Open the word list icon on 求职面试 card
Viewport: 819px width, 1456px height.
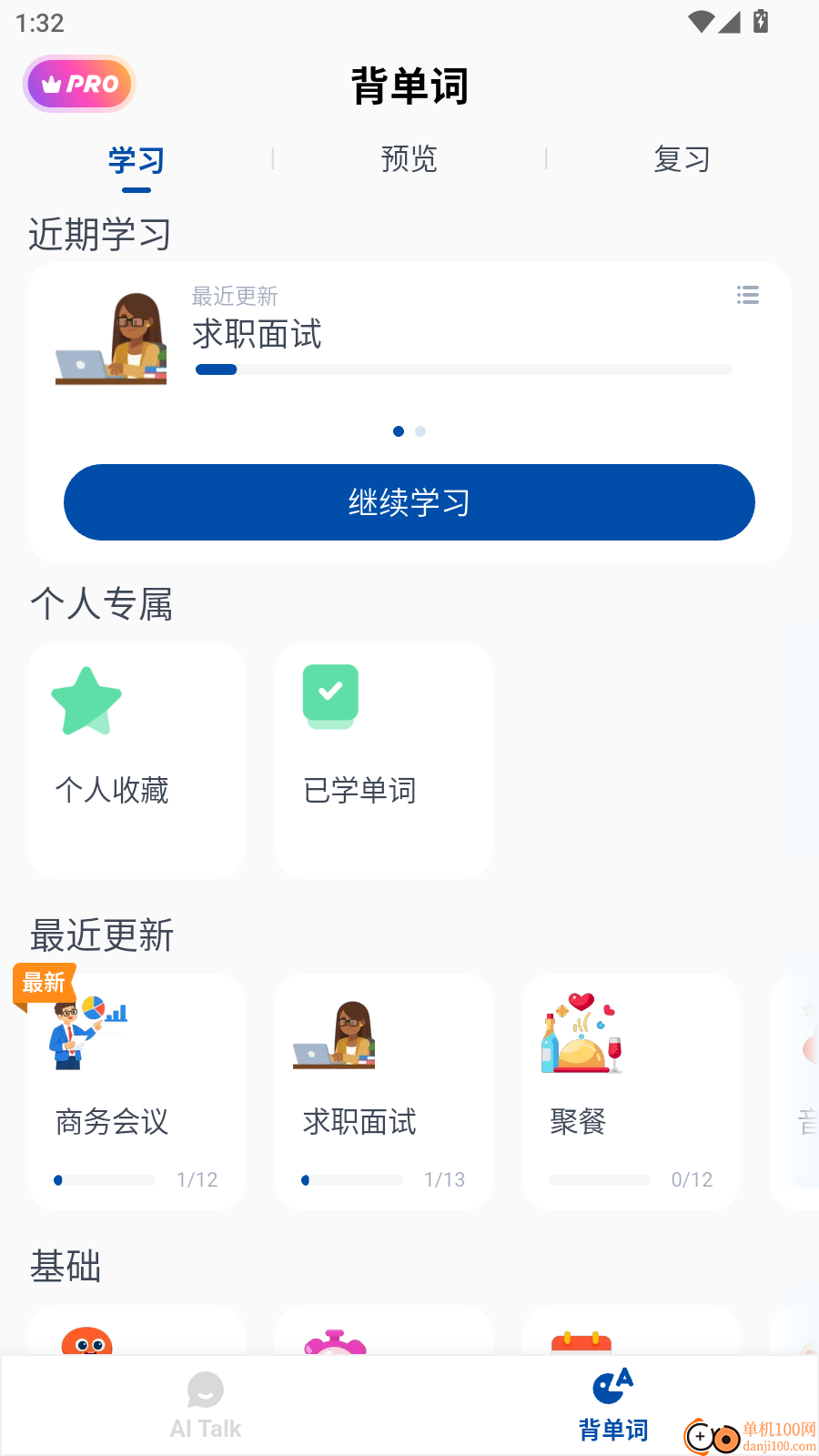pyautogui.click(x=747, y=295)
